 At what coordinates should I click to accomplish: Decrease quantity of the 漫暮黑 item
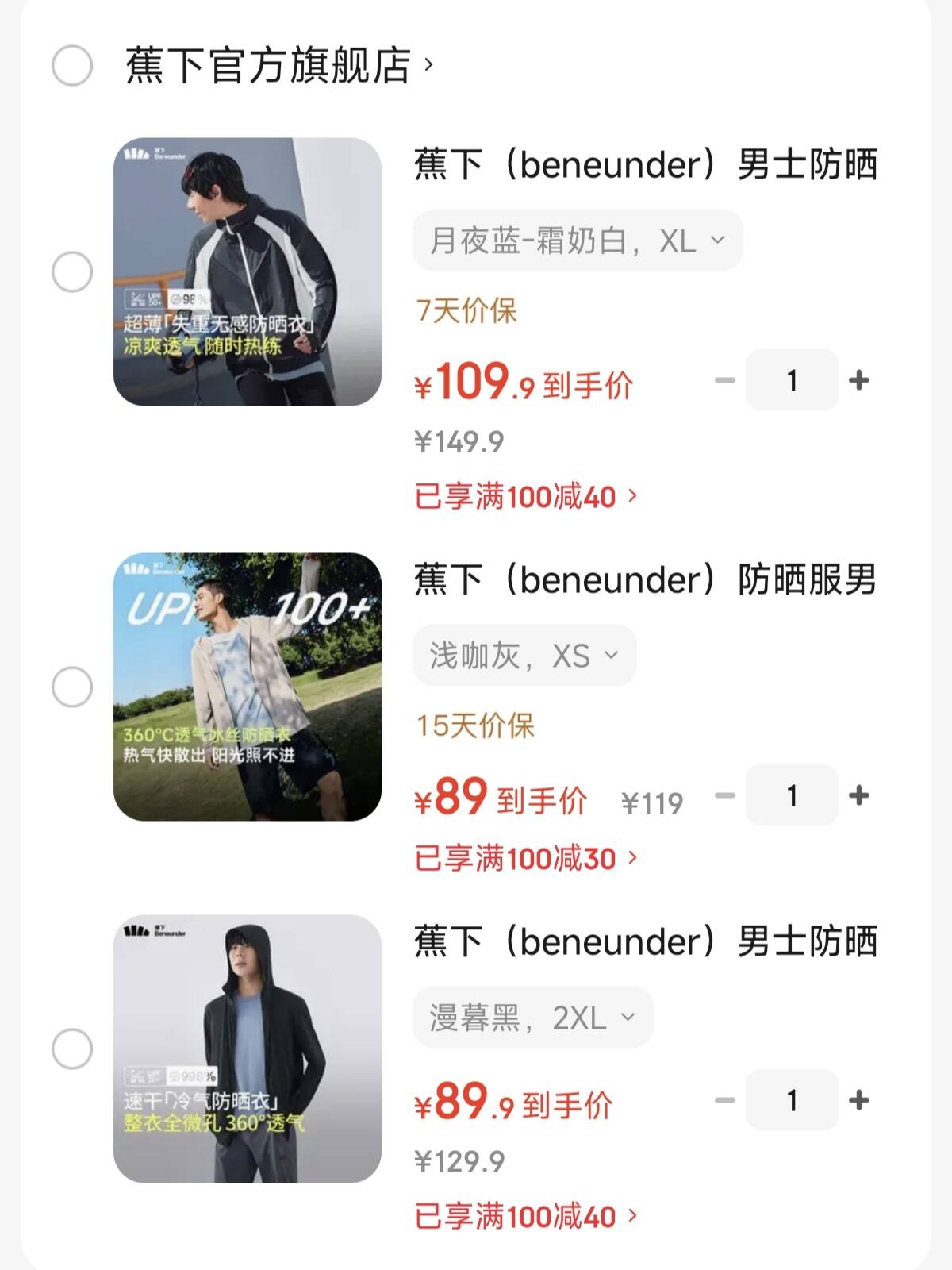[x=724, y=1101]
